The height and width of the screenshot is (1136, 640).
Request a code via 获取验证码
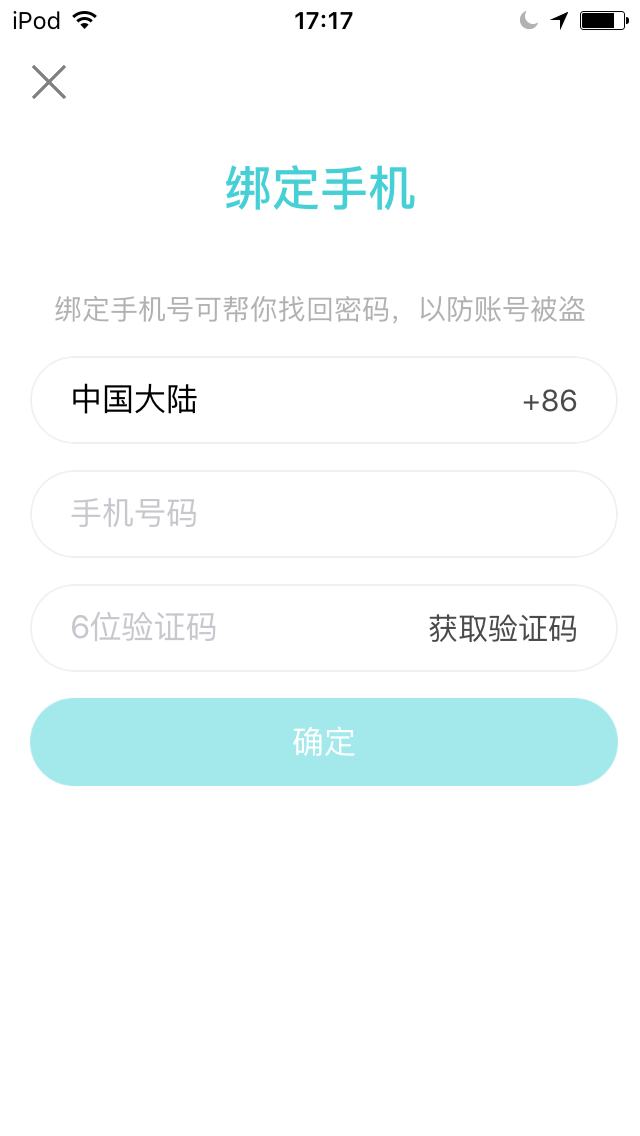503,628
